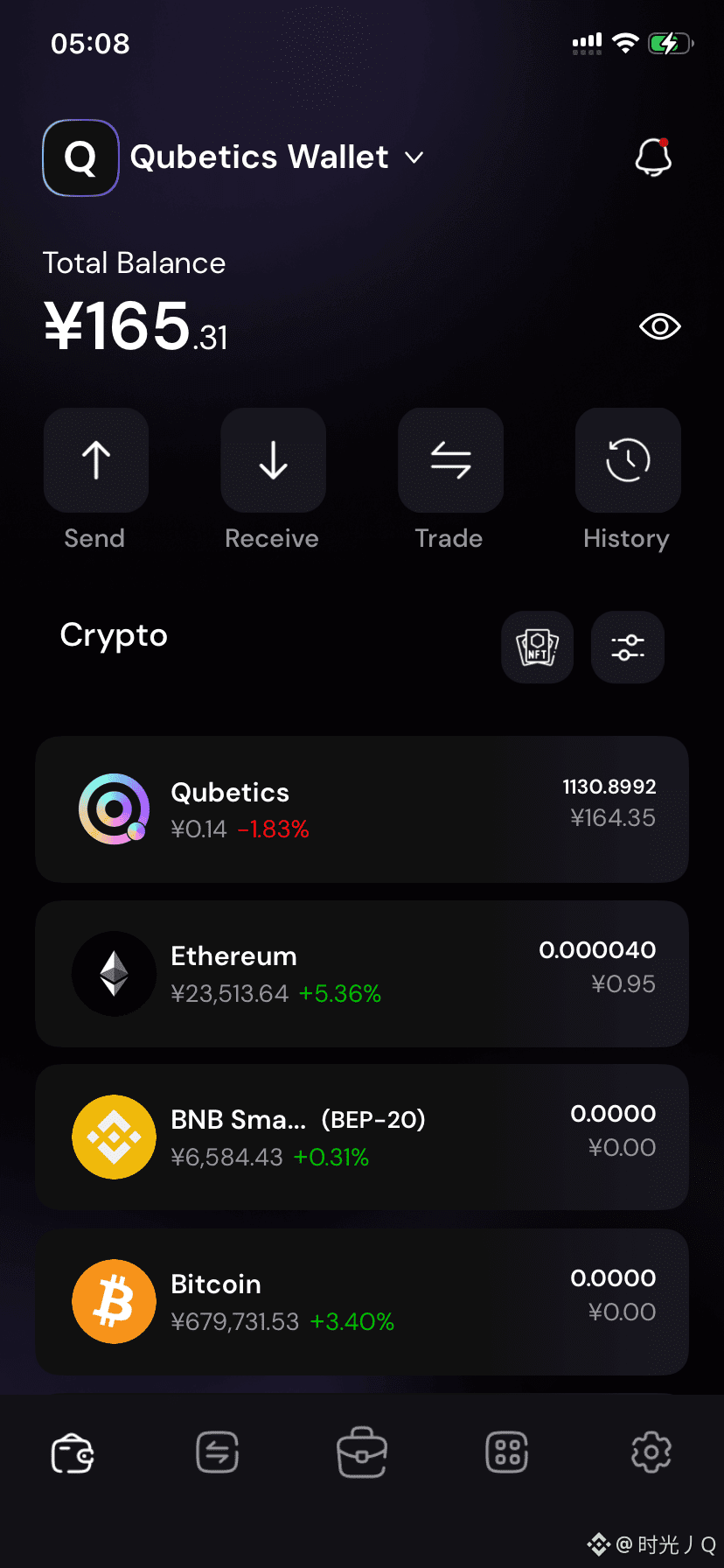The height and width of the screenshot is (1568, 724).
Task: Select the Receive icon
Action: 273,460
